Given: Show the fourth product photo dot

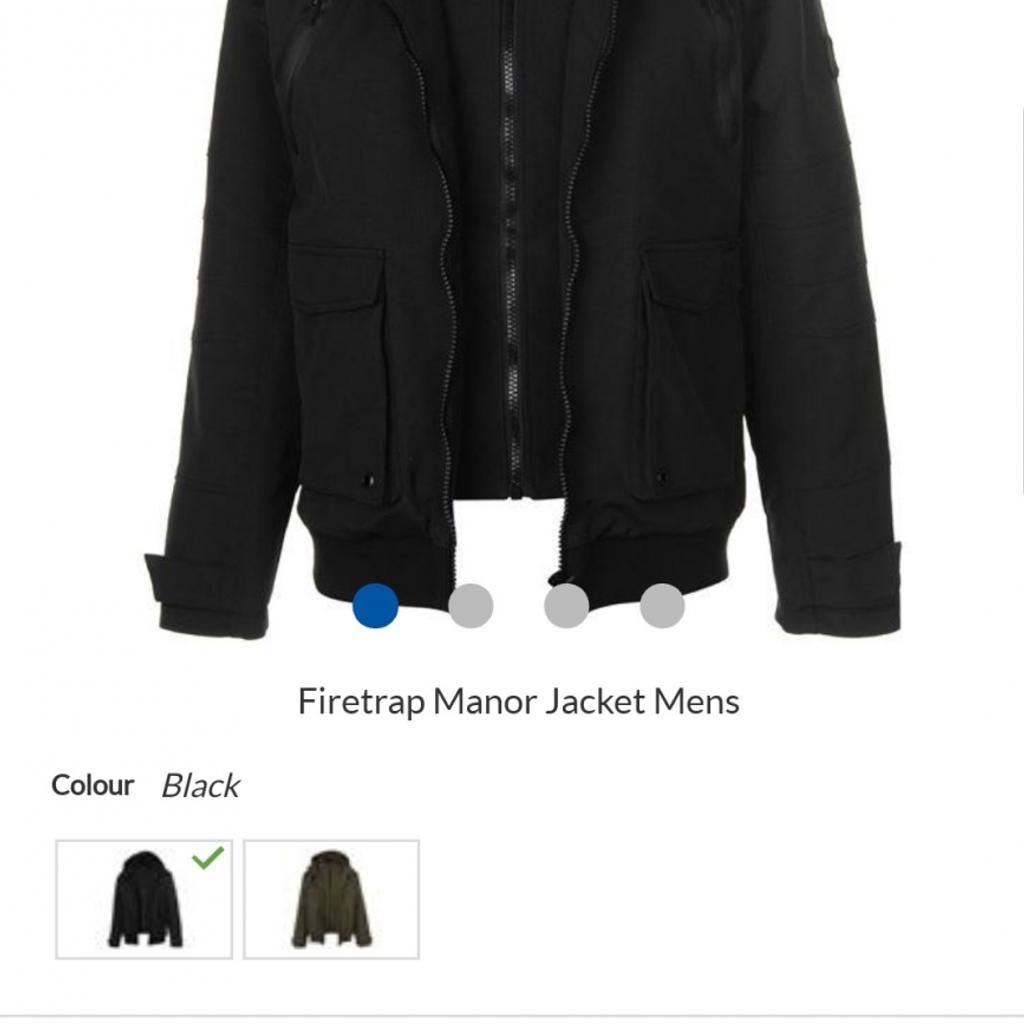Looking at the screenshot, I should click(x=662, y=606).
